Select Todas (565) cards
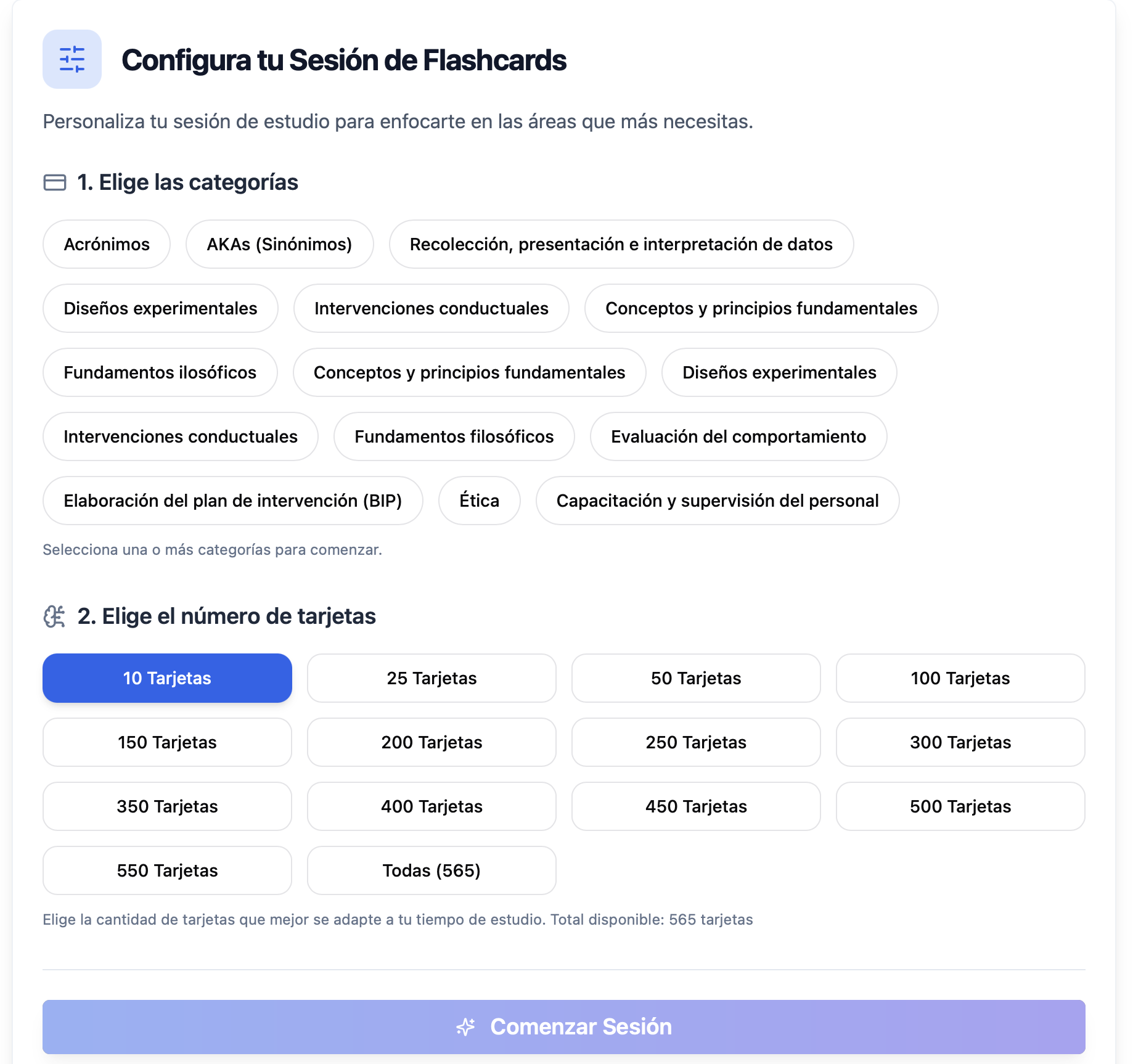The width and height of the screenshot is (1133, 1064). point(432,870)
